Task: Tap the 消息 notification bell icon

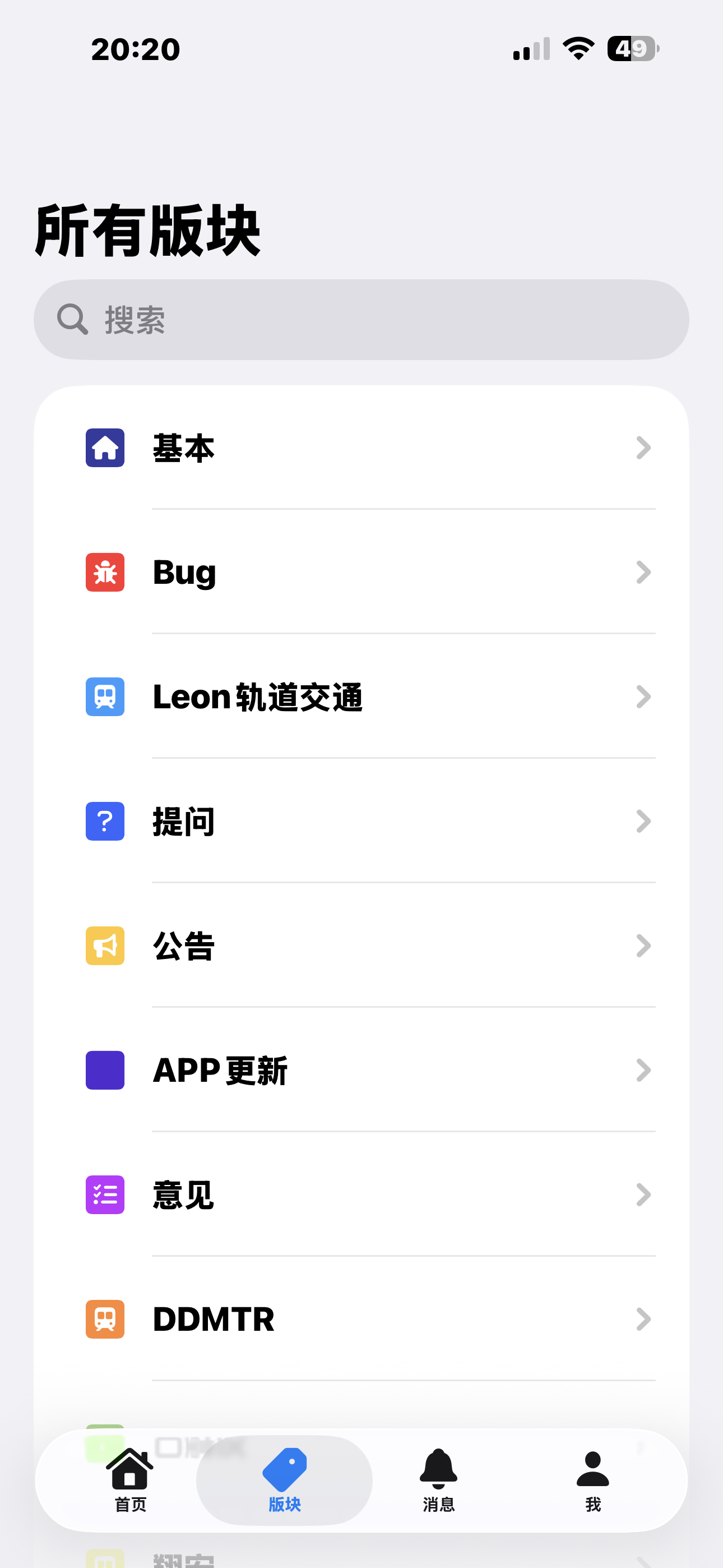Action: pos(439,1477)
